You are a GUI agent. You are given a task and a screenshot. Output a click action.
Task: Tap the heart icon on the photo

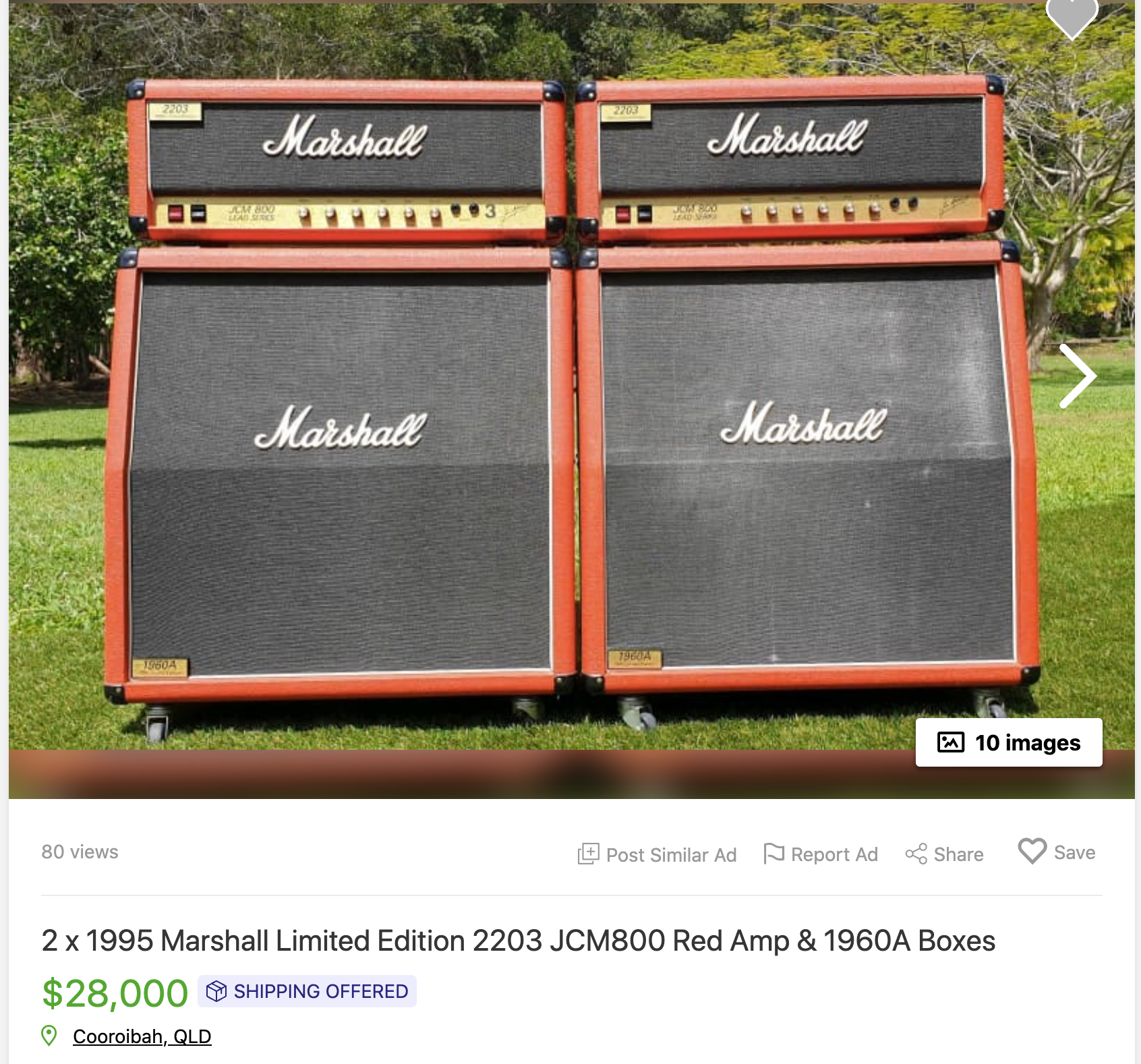click(x=1072, y=16)
